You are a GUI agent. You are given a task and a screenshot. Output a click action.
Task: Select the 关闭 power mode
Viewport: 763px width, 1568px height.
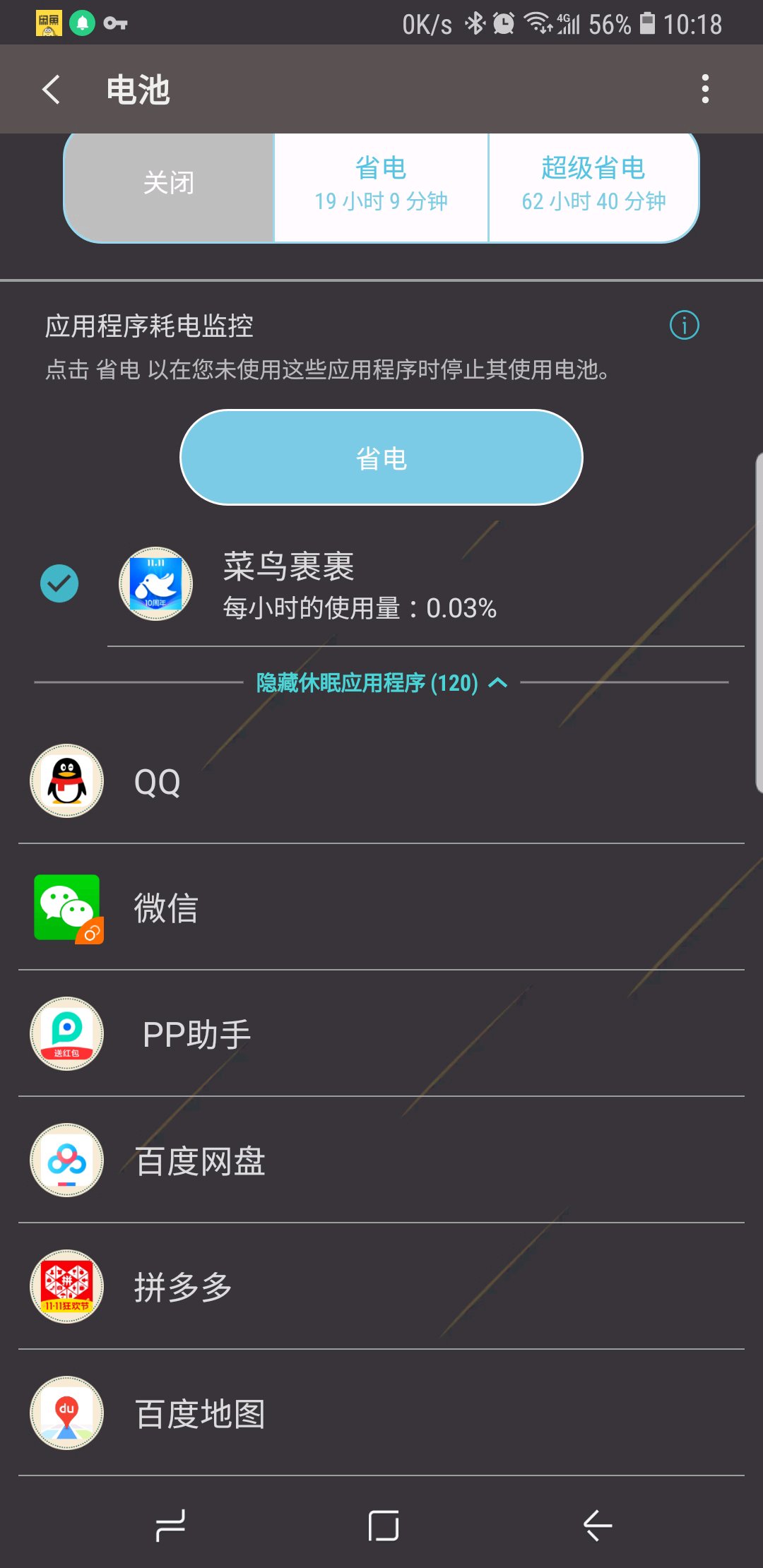(169, 184)
